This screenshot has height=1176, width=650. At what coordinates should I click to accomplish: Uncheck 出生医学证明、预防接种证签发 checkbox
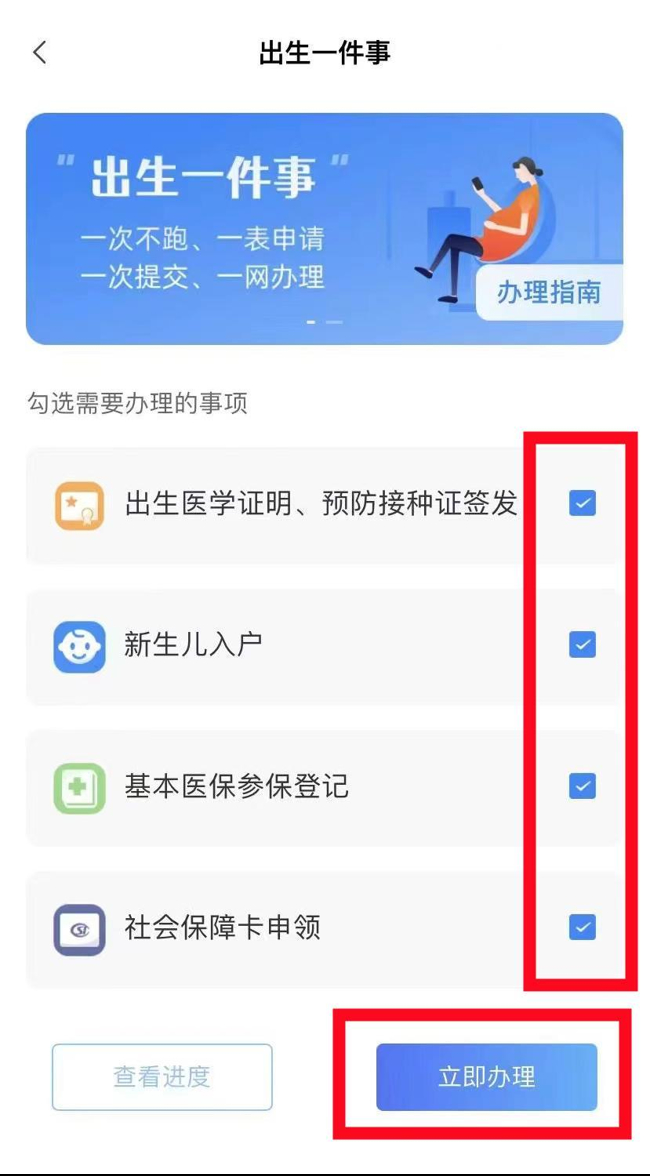[x=582, y=503]
